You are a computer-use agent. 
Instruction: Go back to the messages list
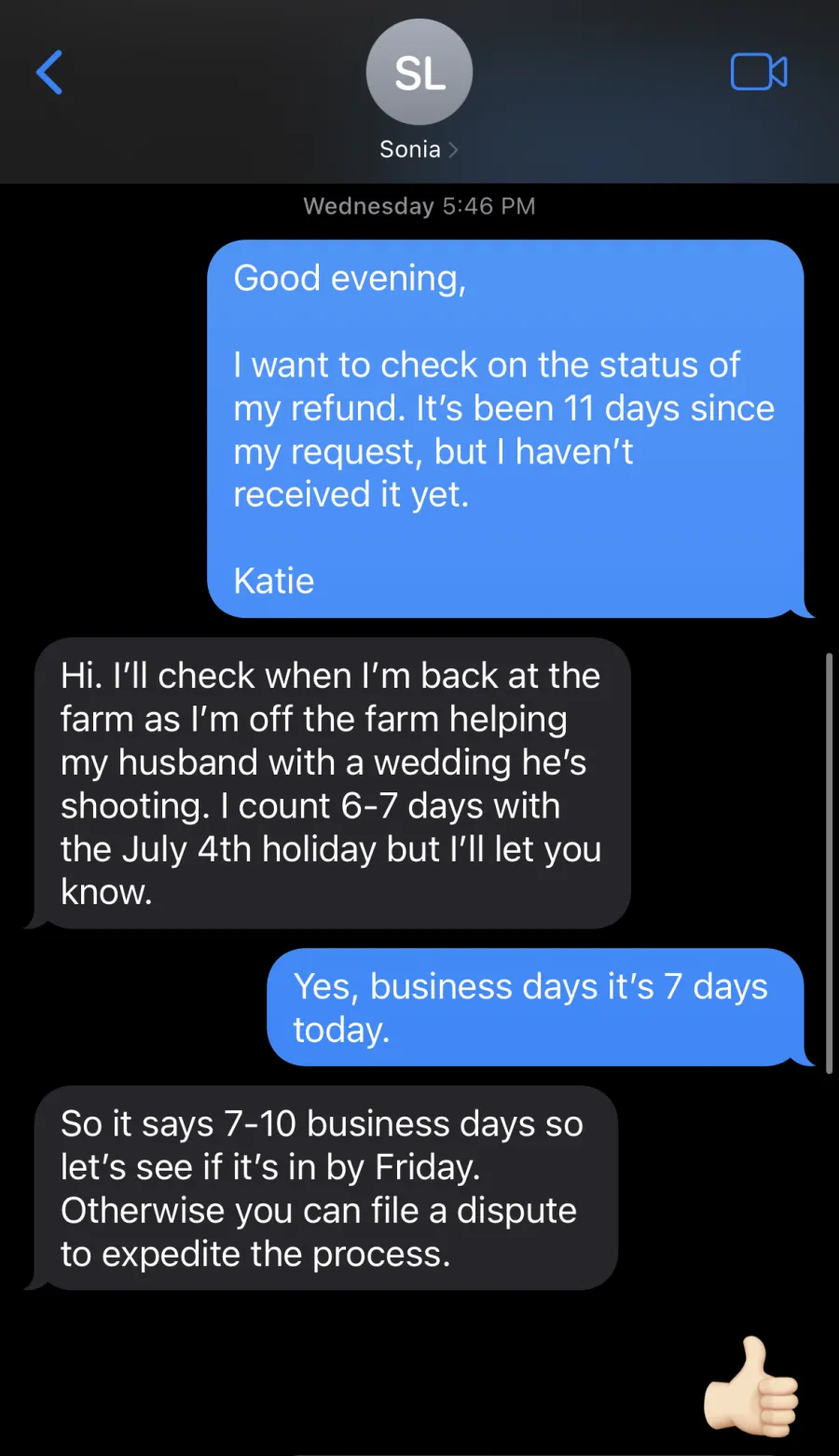49,73
